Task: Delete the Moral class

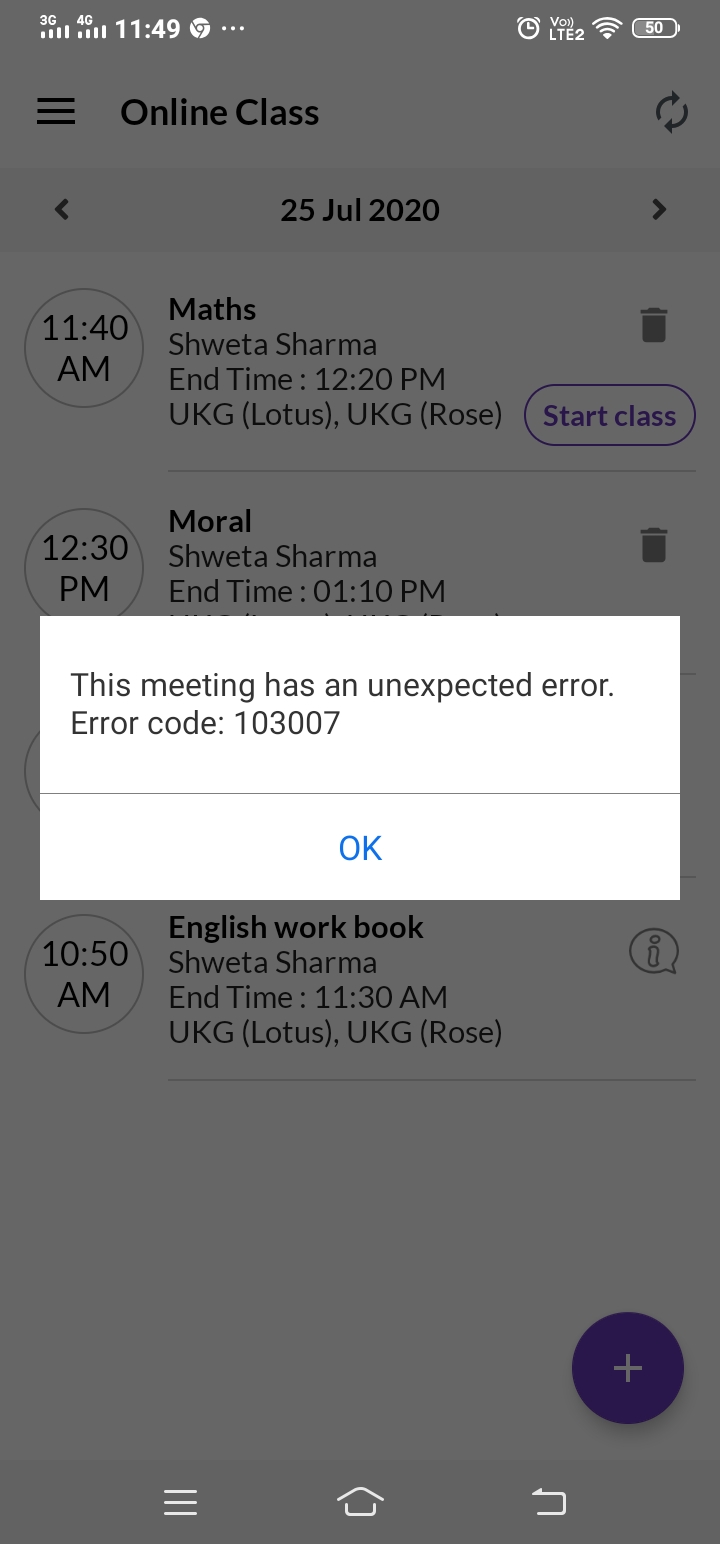Action: 654,545
